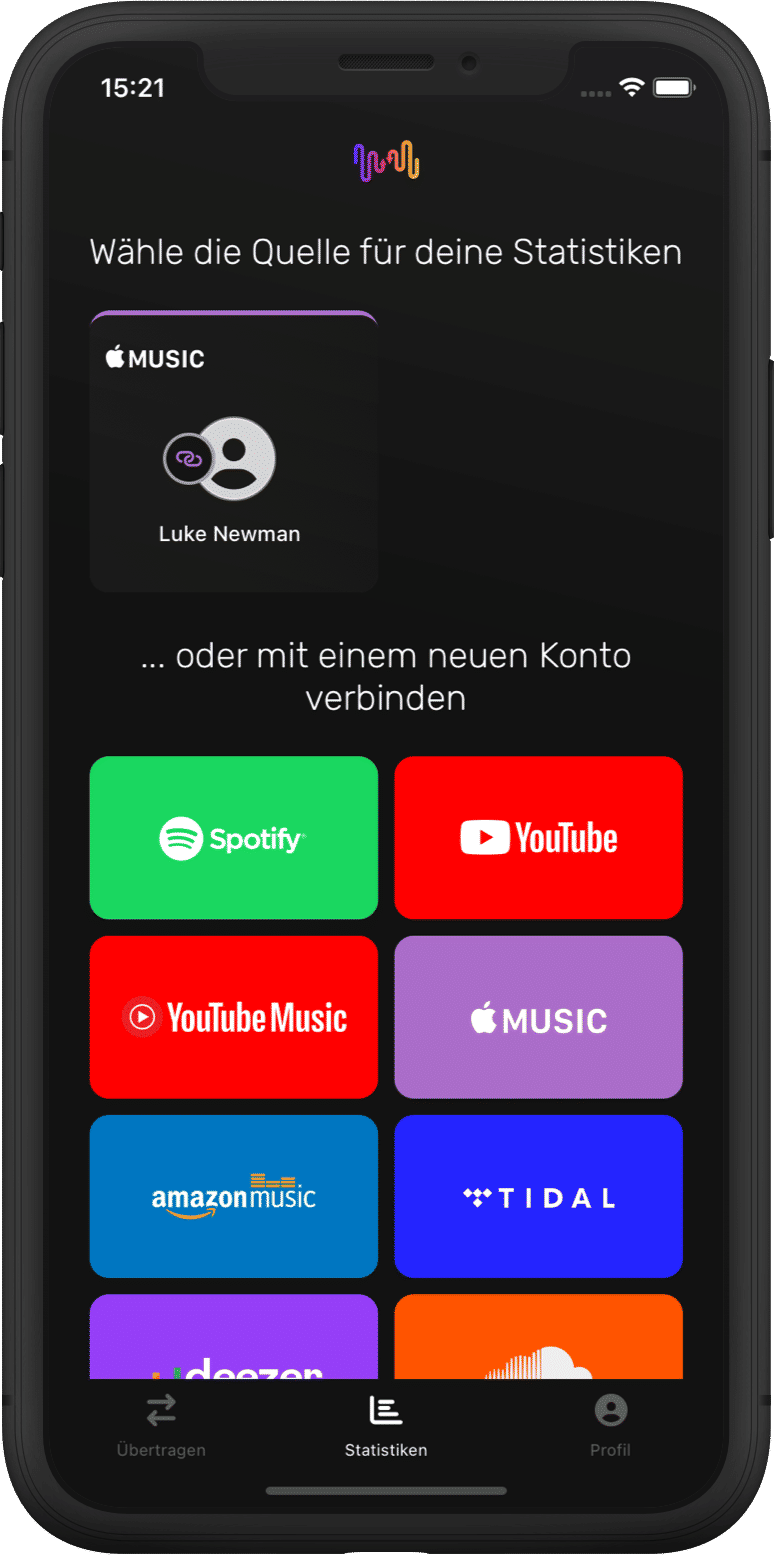The image size is (774, 1560).
Task: Tap the colorful waveform app logo
Action: click(387, 156)
